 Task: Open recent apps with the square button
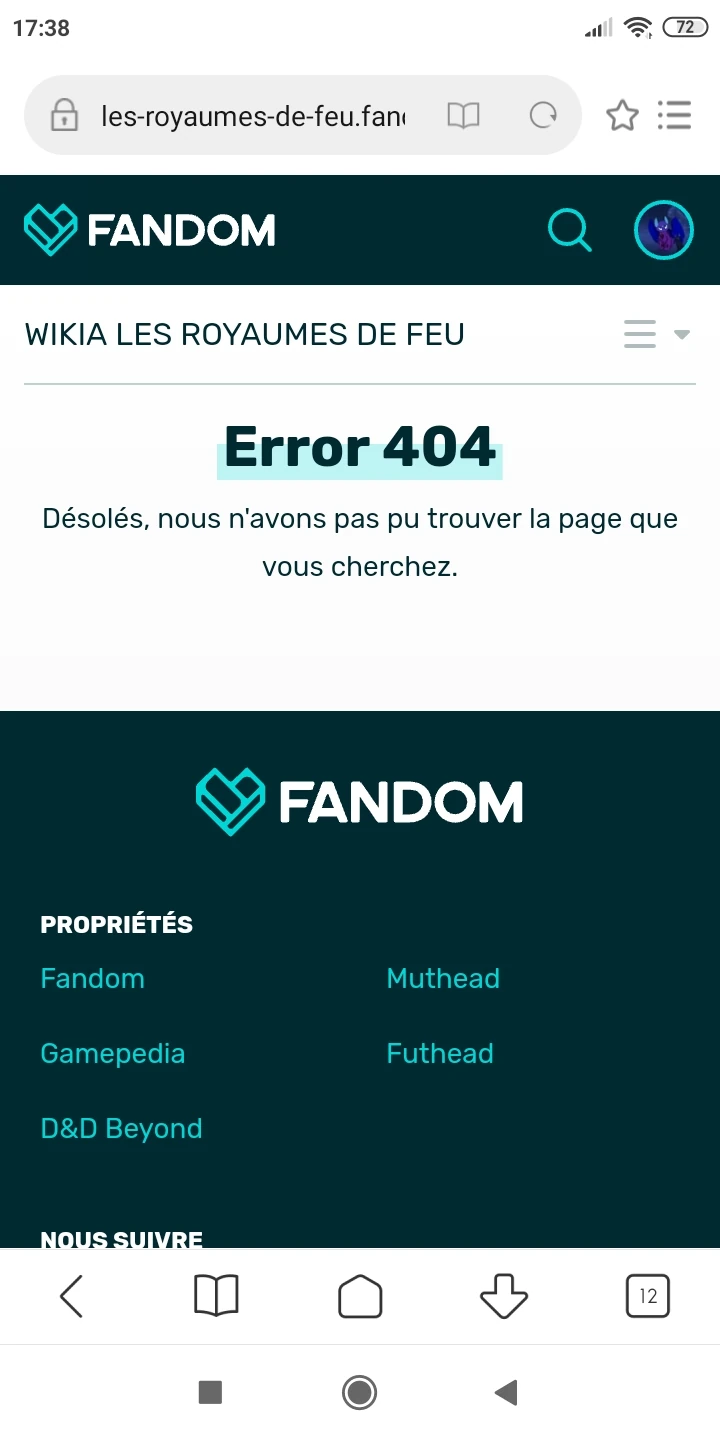click(x=210, y=1392)
